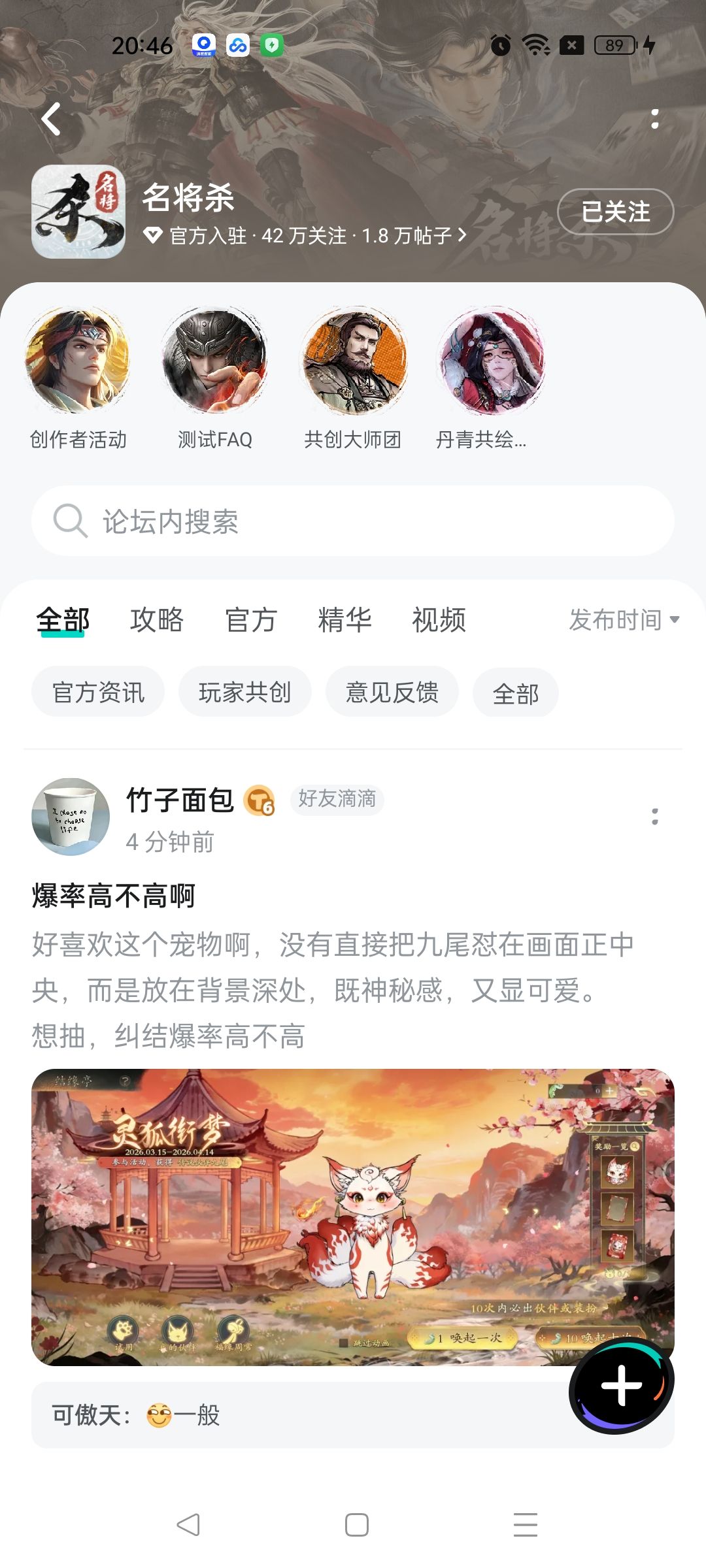Focus the 论坛内搜索 search box

click(x=353, y=521)
